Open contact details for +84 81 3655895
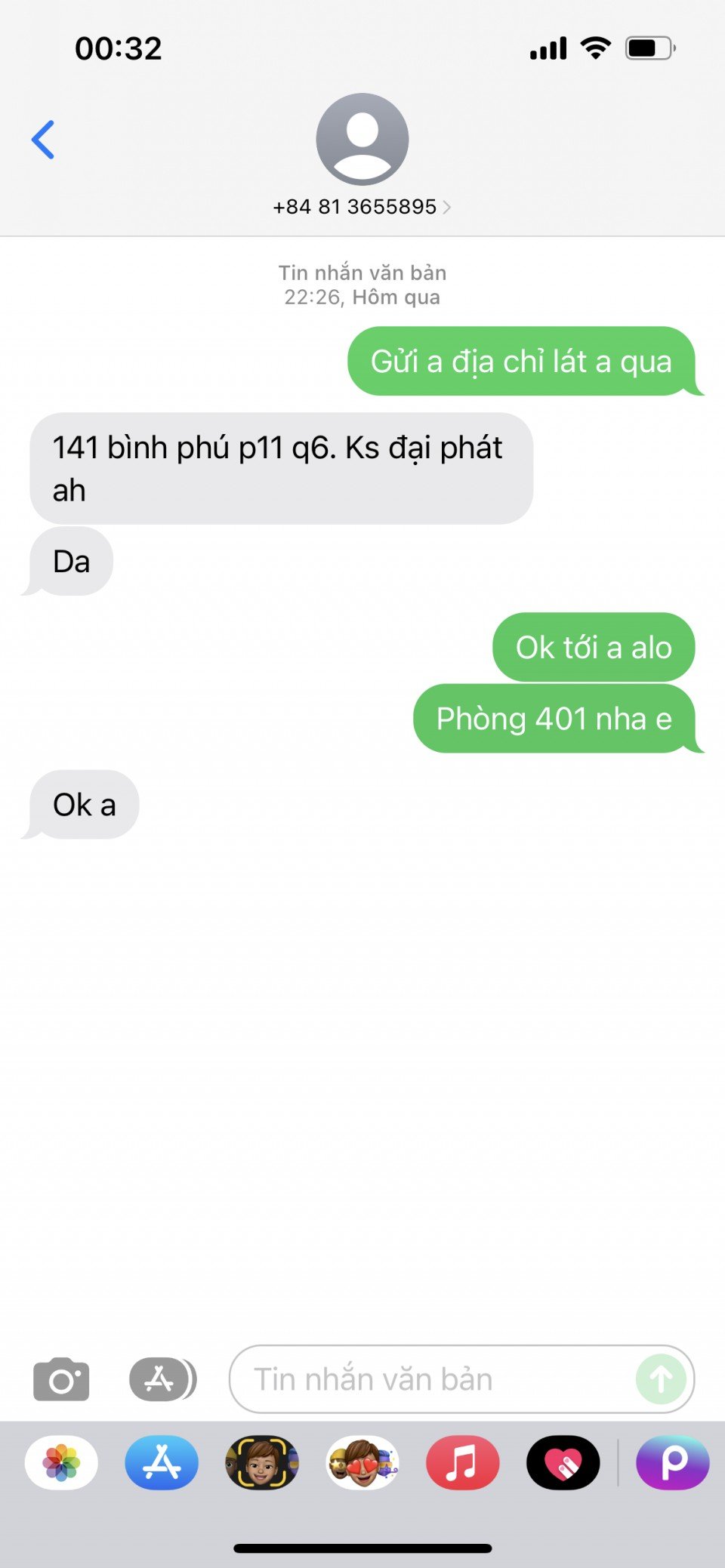This screenshot has width=725, height=1568. click(x=362, y=206)
